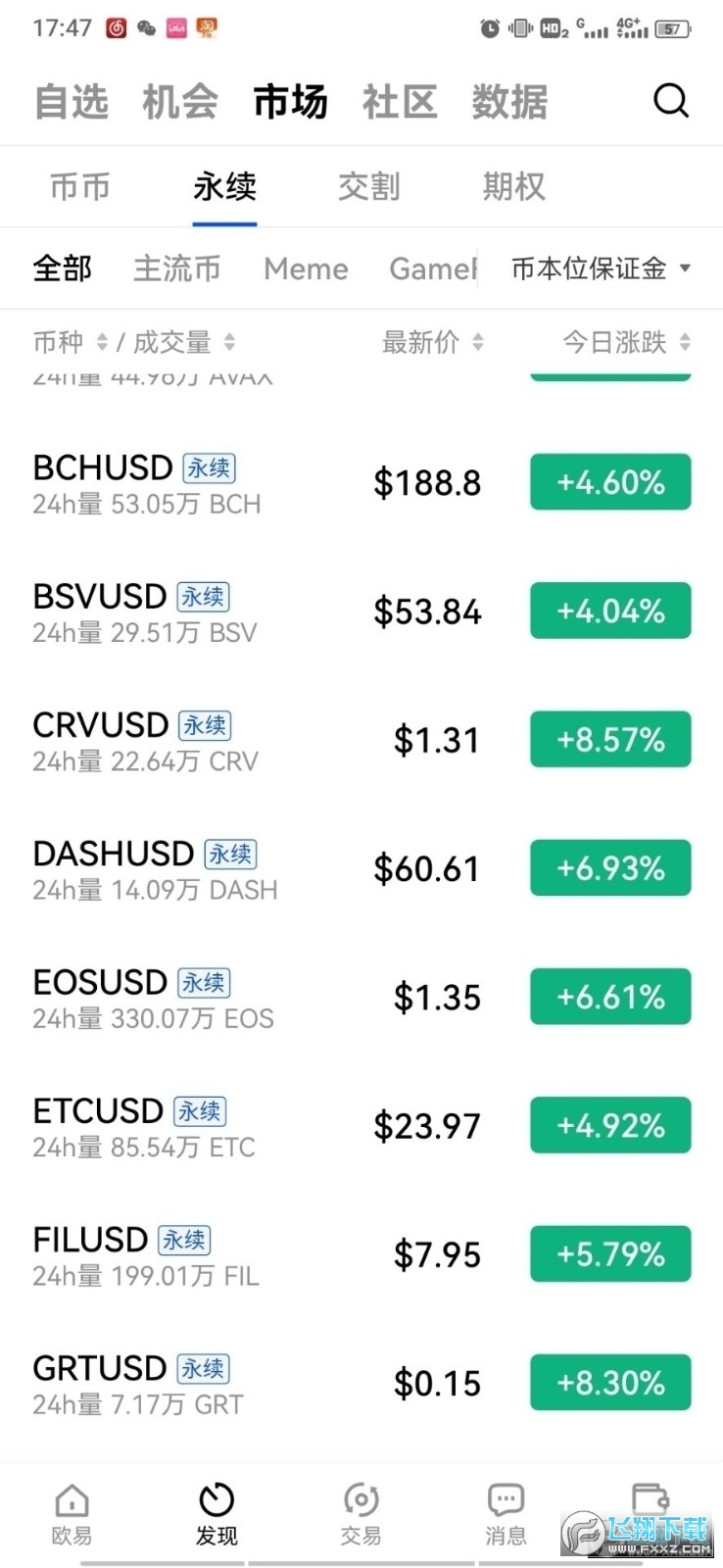
Task: Select the 交割 market tab
Action: pos(369,186)
